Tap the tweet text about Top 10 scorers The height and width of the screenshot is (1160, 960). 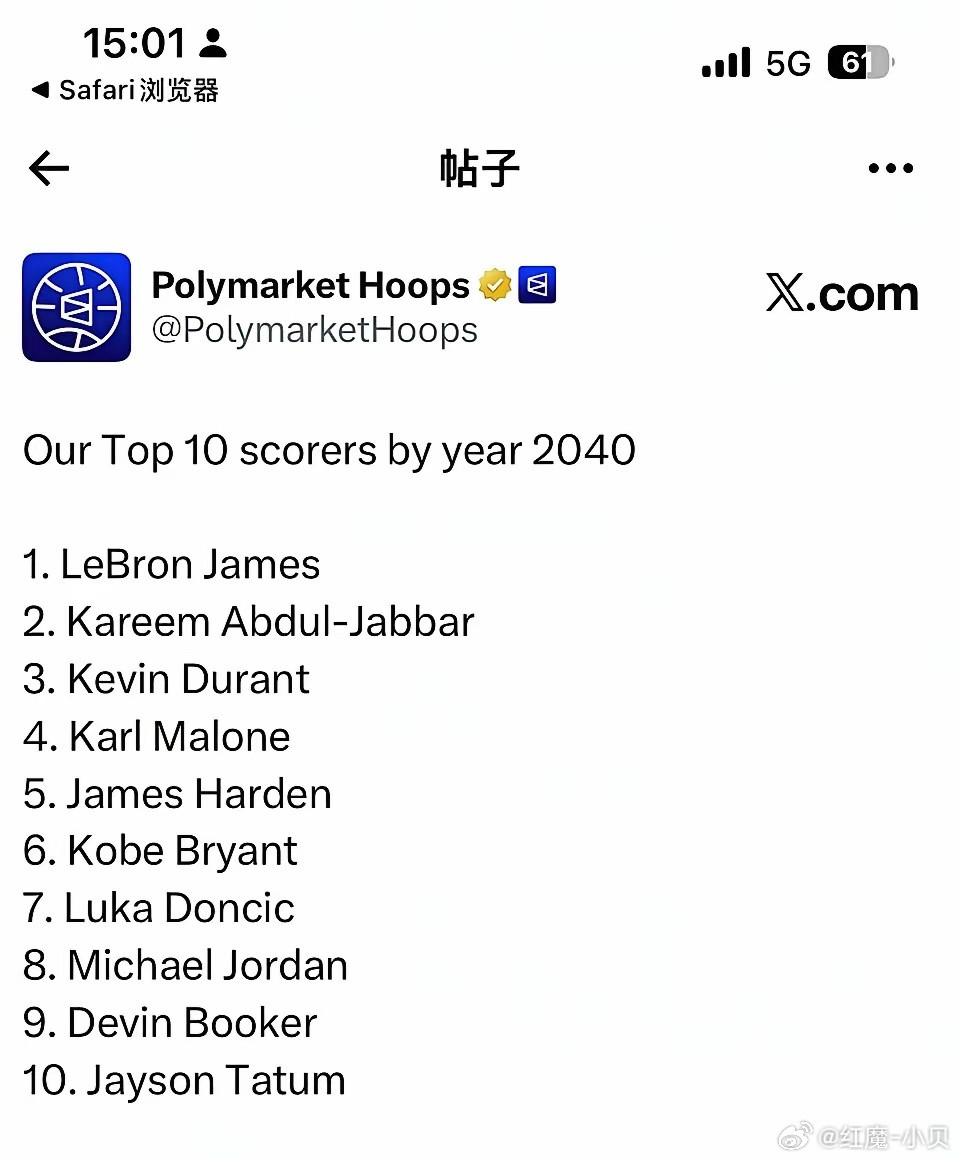pyautogui.click(x=329, y=450)
